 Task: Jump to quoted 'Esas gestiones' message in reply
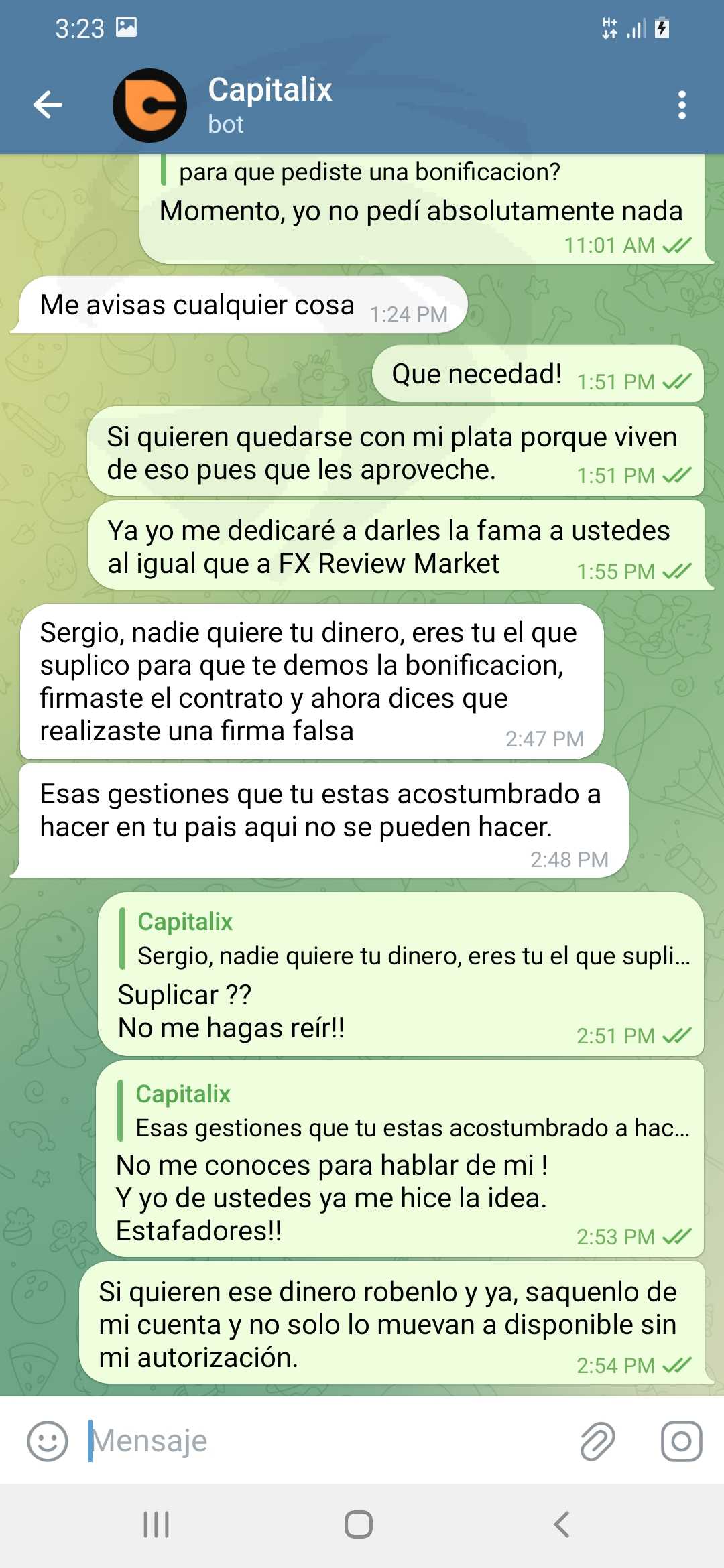pyautogui.click(x=404, y=1111)
